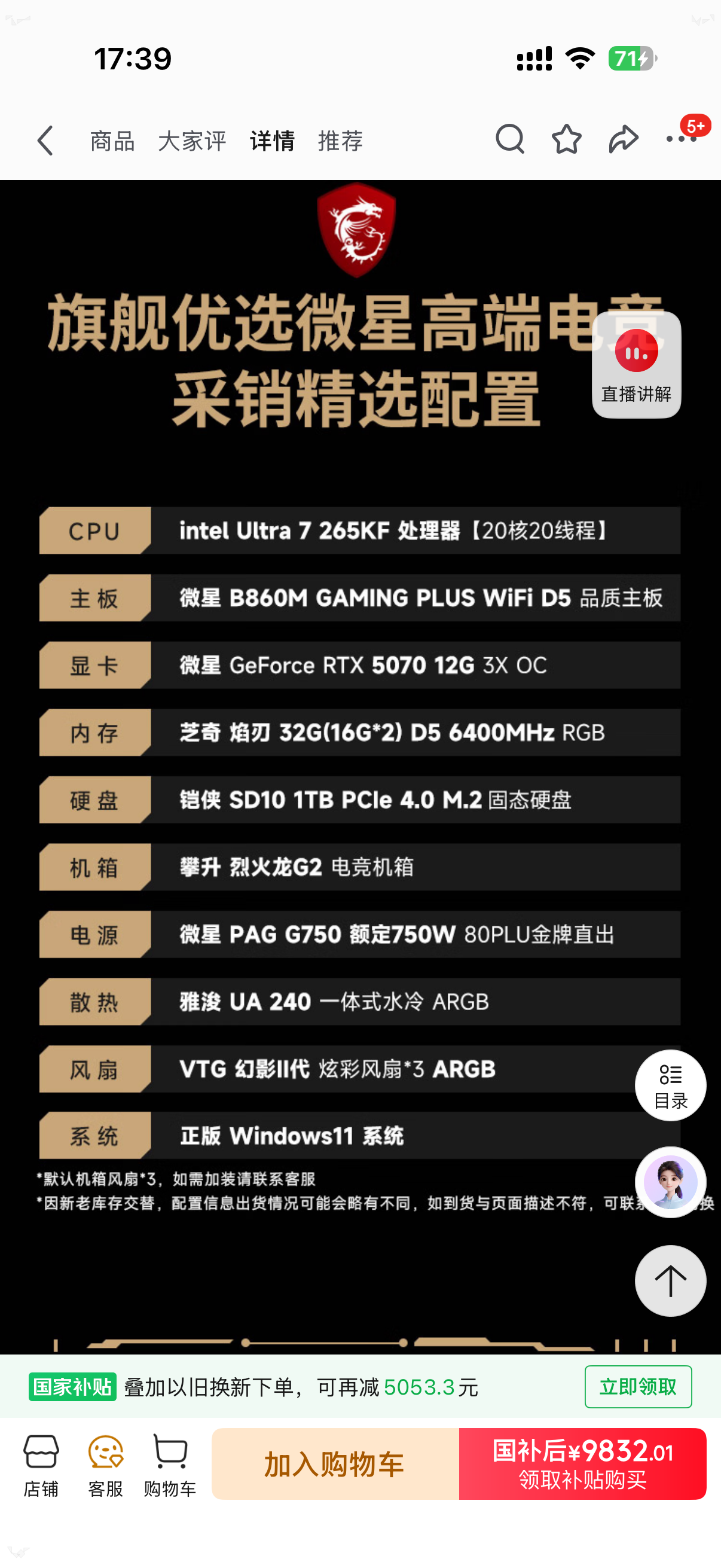Switch to the 商品 tab

coord(112,141)
